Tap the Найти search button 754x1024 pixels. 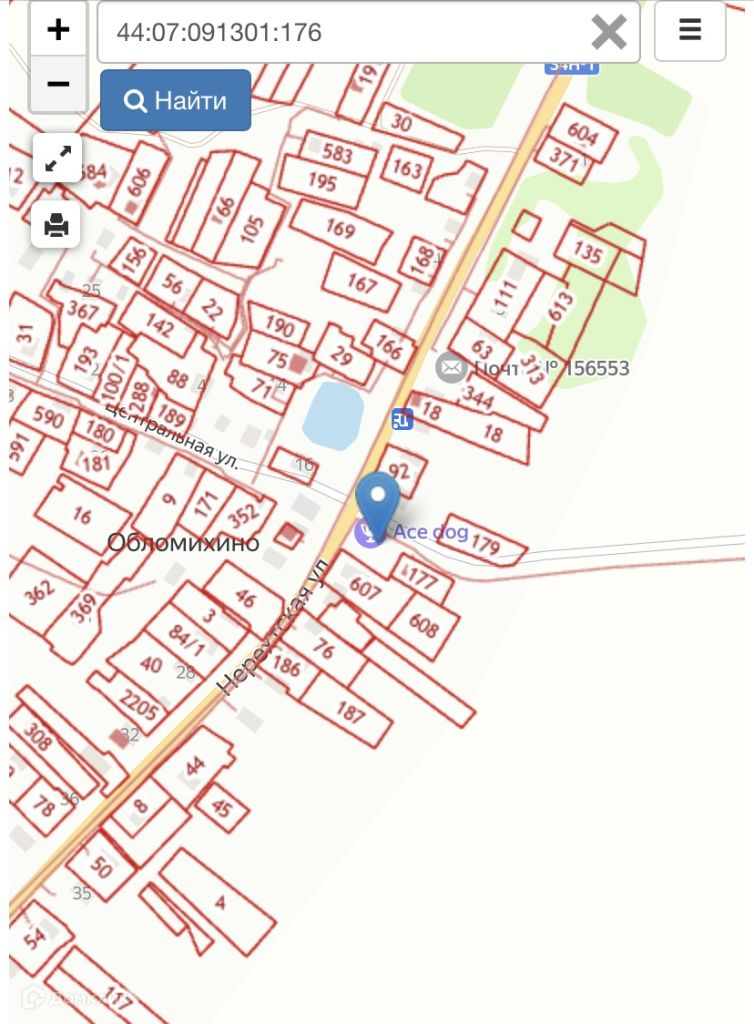[x=175, y=100]
